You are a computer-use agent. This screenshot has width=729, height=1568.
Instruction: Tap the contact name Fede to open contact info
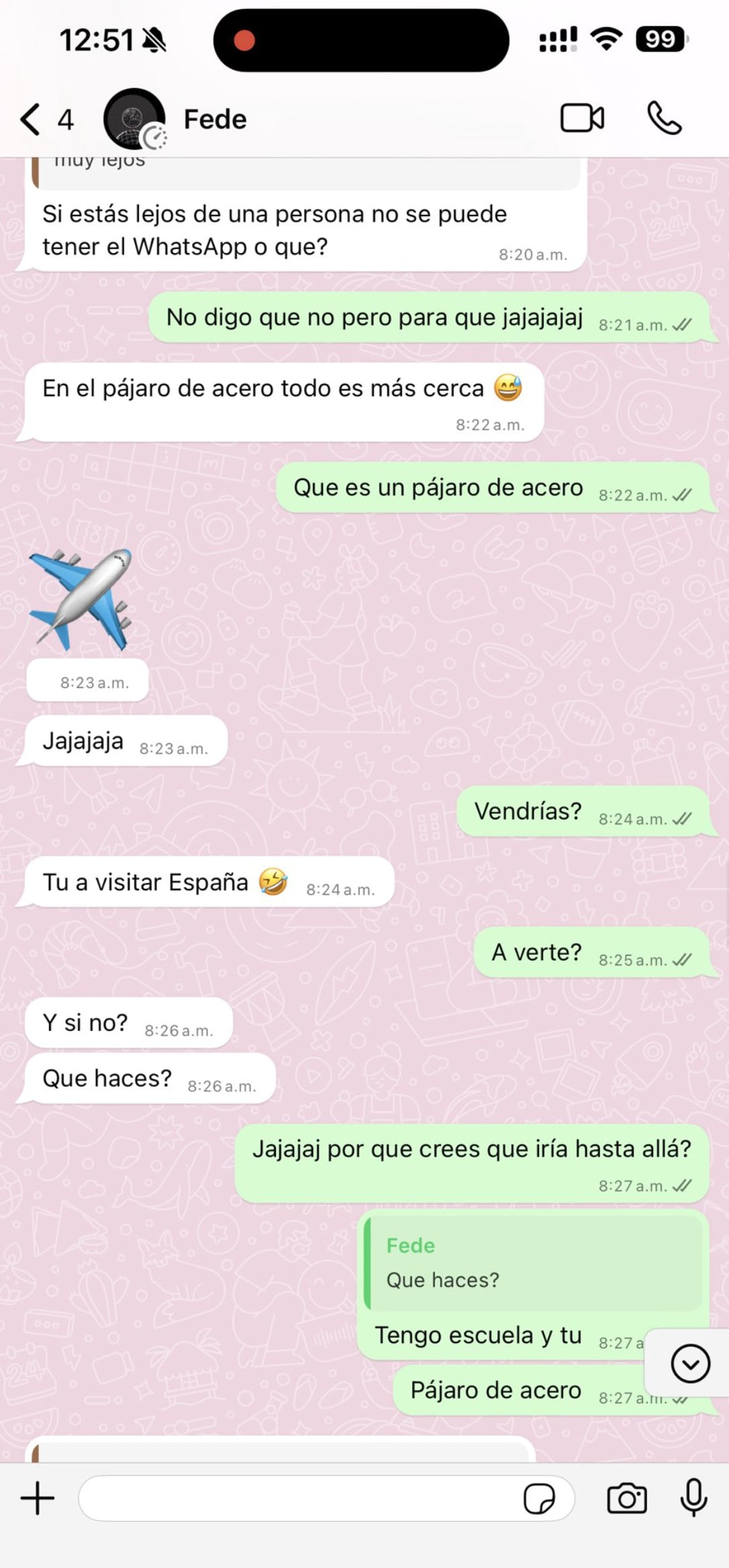[213, 119]
